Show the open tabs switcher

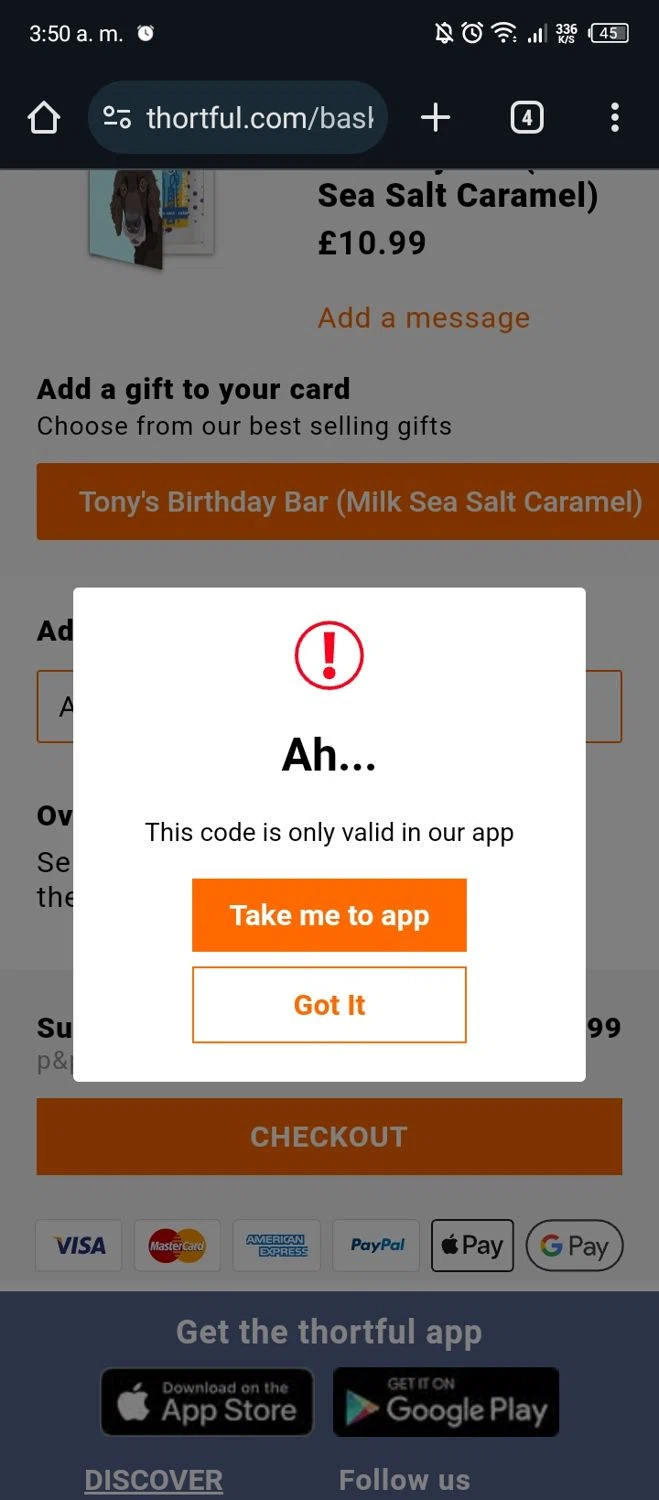(x=526, y=118)
